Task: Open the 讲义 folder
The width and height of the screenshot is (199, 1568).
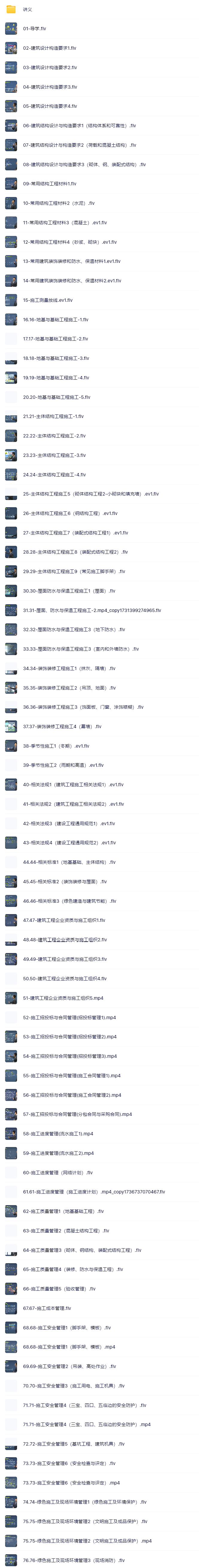Action: (28, 10)
